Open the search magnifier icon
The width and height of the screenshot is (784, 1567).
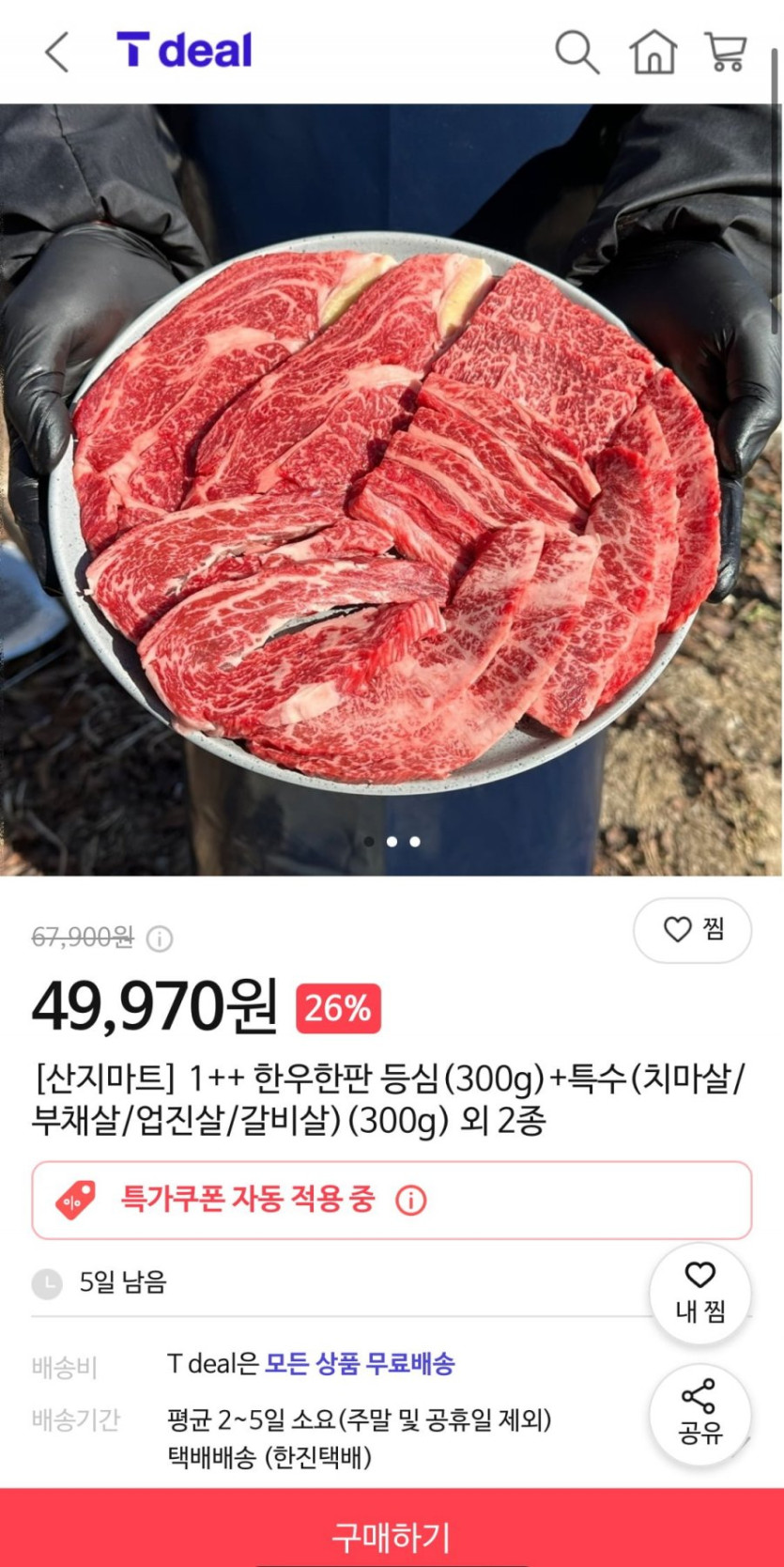(x=576, y=52)
